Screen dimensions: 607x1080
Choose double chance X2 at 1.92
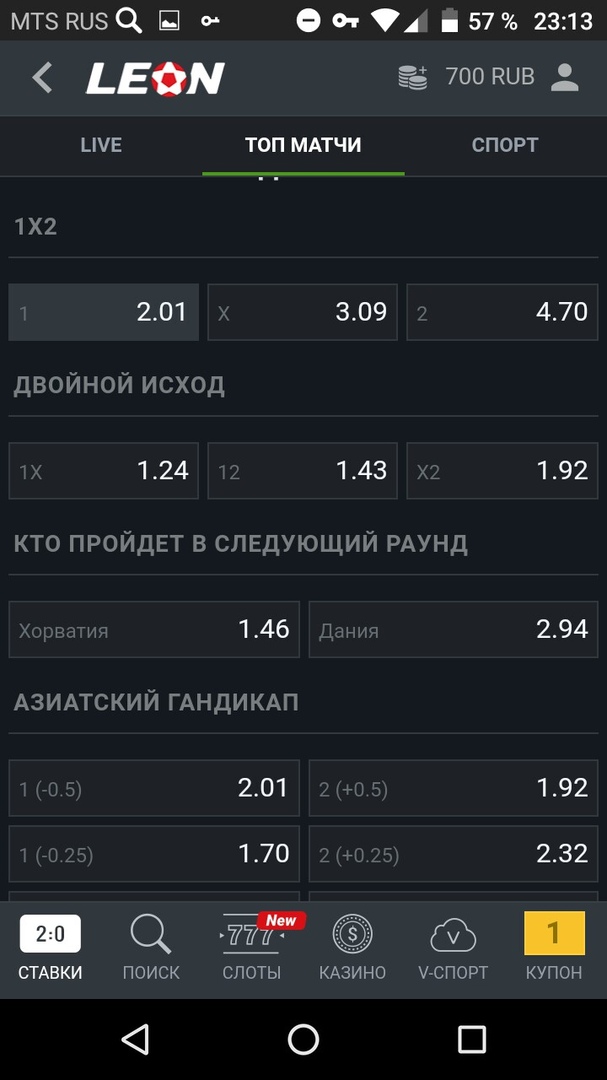click(x=502, y=470)
